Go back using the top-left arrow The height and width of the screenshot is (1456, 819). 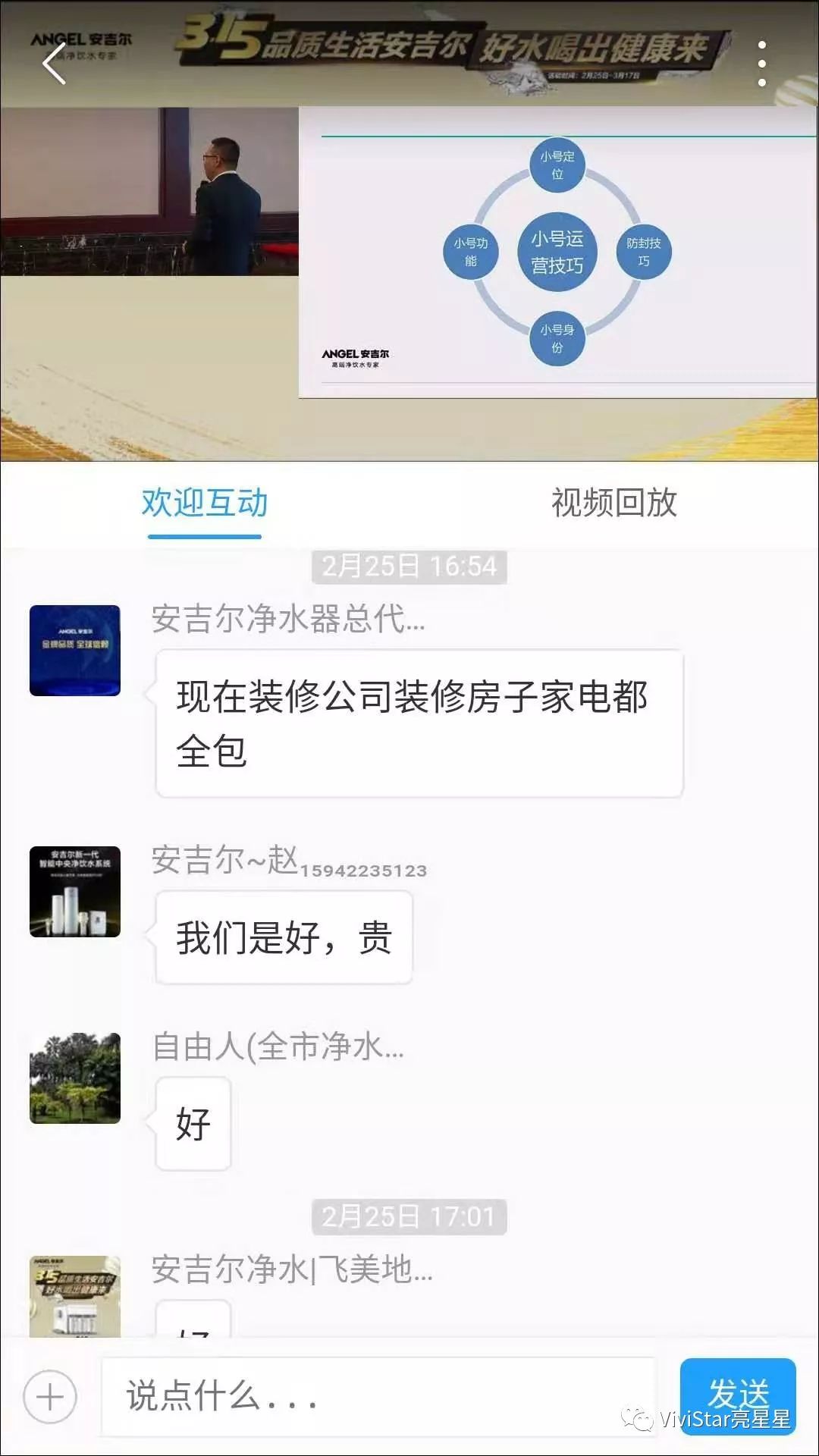54,63
